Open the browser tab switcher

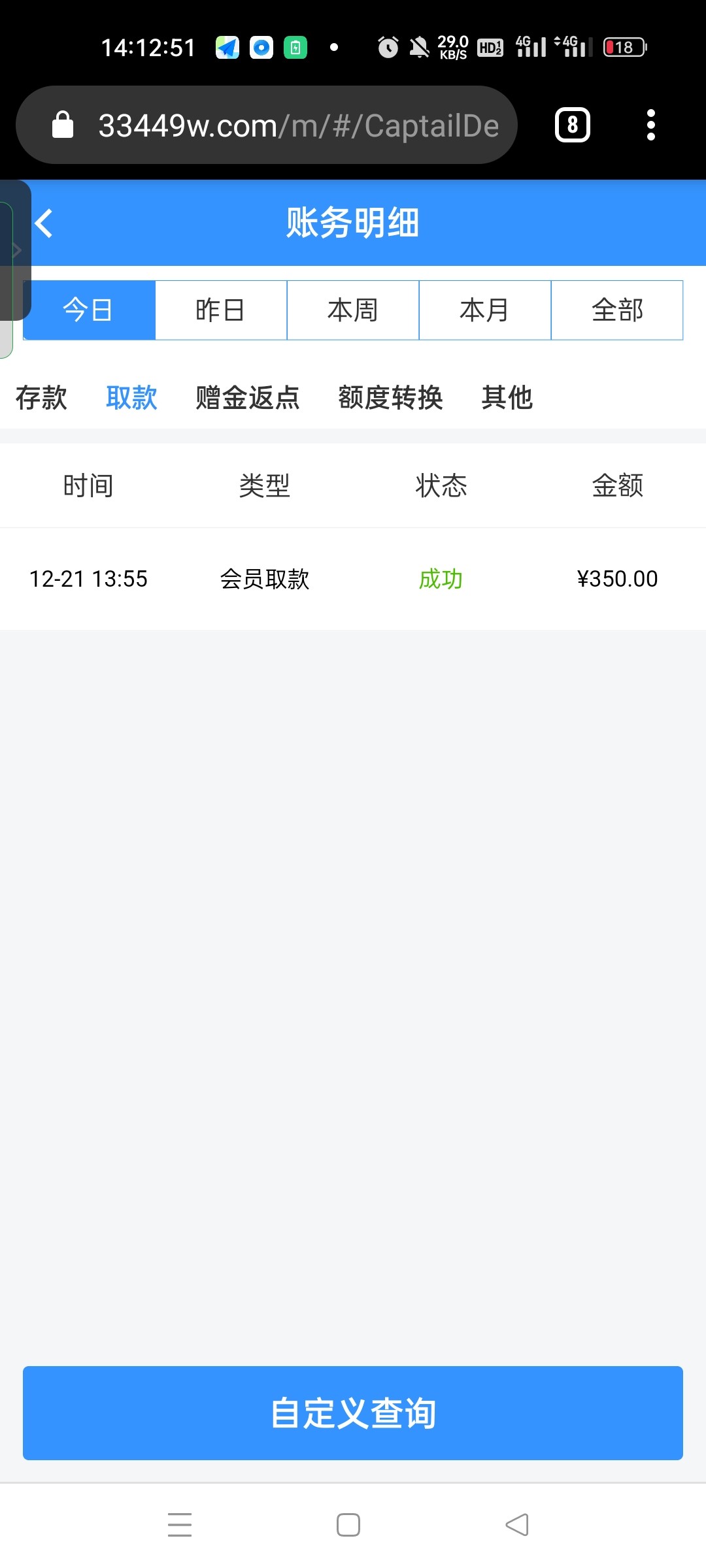pyautogui.click(x=573, y=125)
